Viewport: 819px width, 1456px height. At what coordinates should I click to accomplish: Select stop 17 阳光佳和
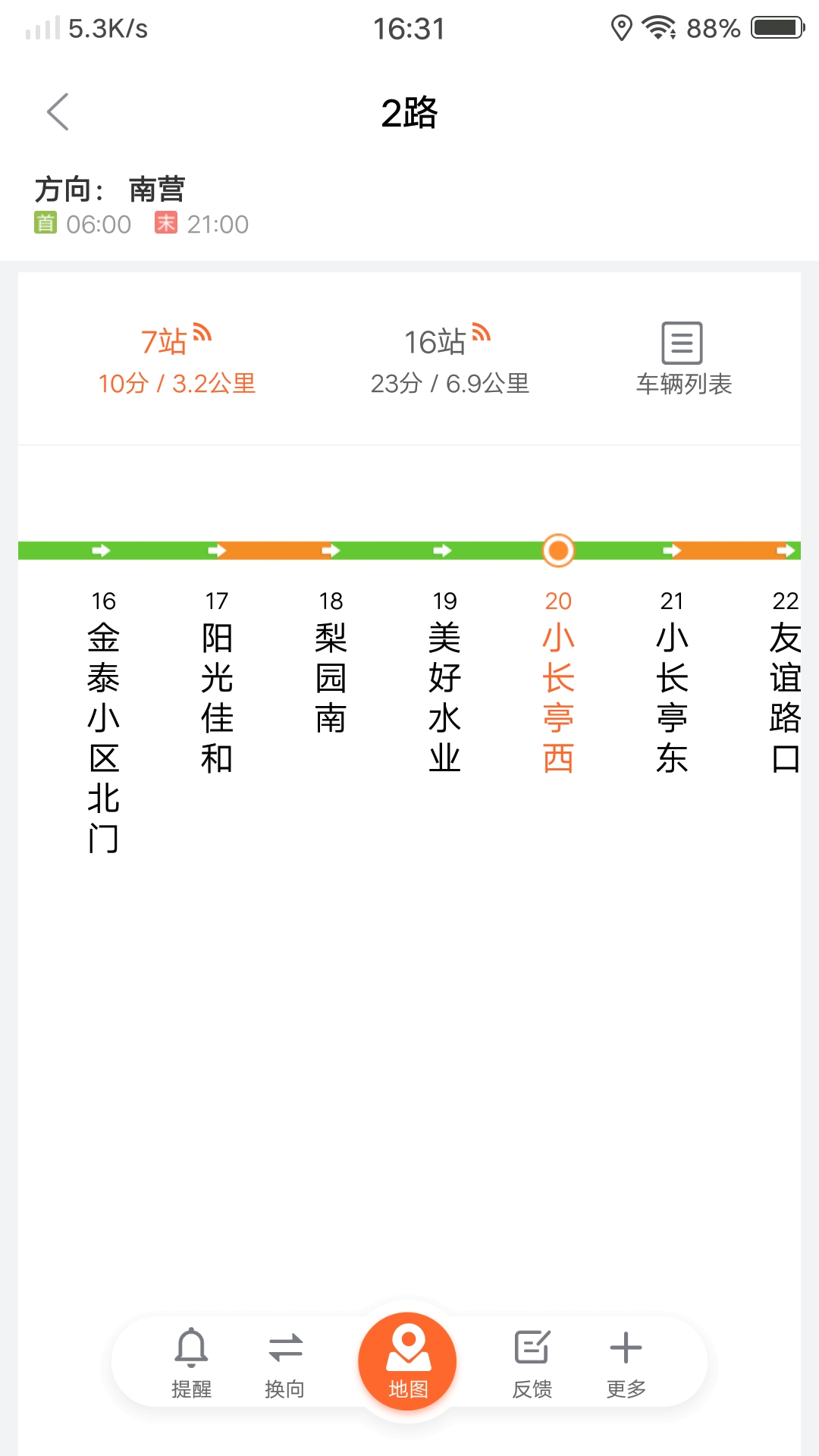(217, 682)
